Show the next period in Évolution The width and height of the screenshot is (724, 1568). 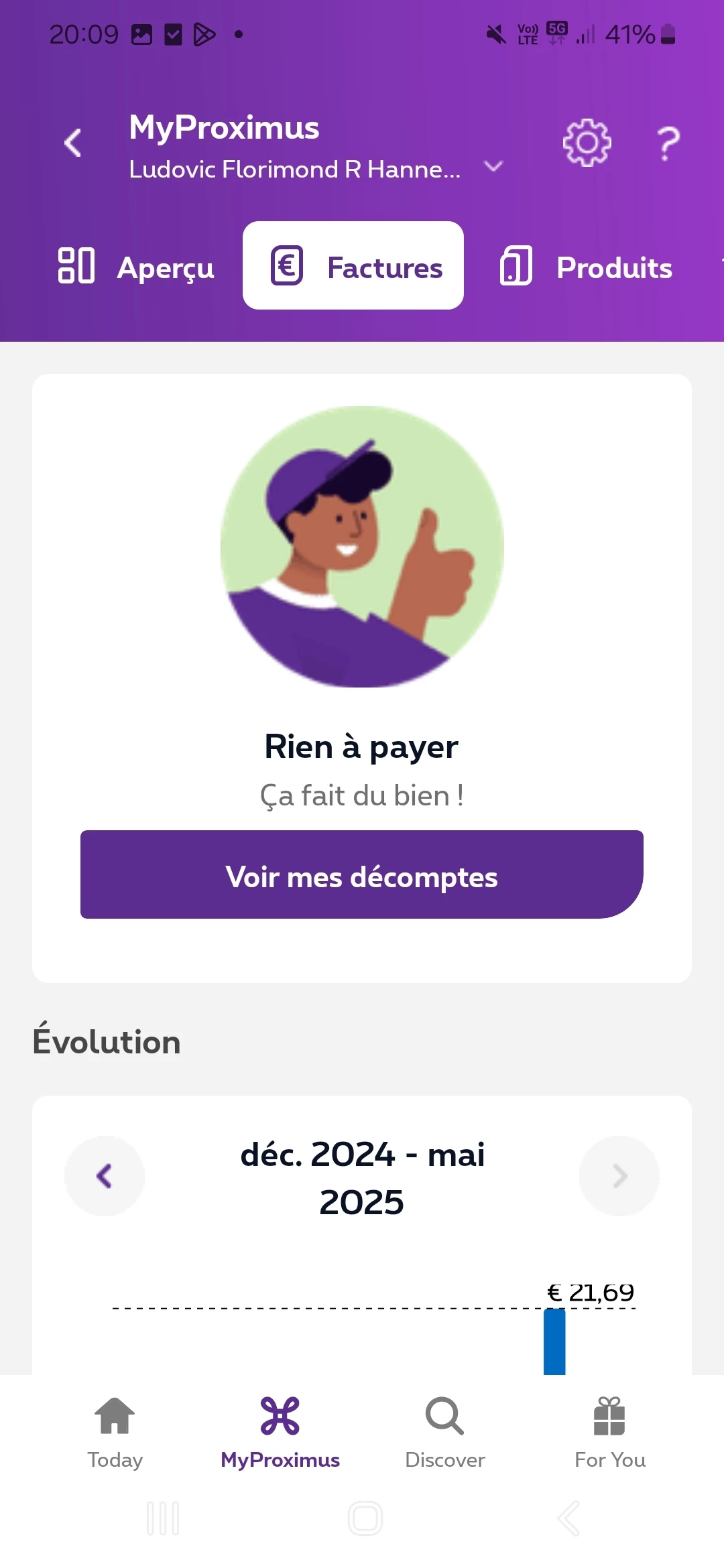coord(619,1176)
